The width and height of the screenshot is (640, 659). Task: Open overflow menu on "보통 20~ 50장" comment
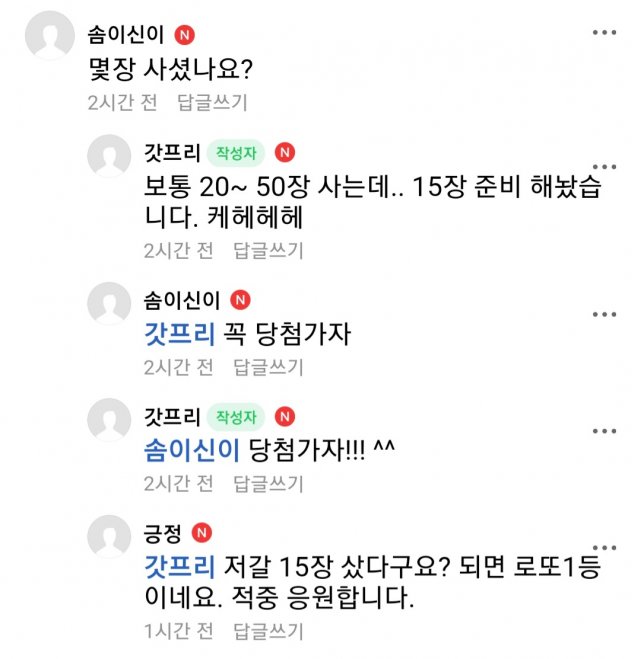point(605,165)
